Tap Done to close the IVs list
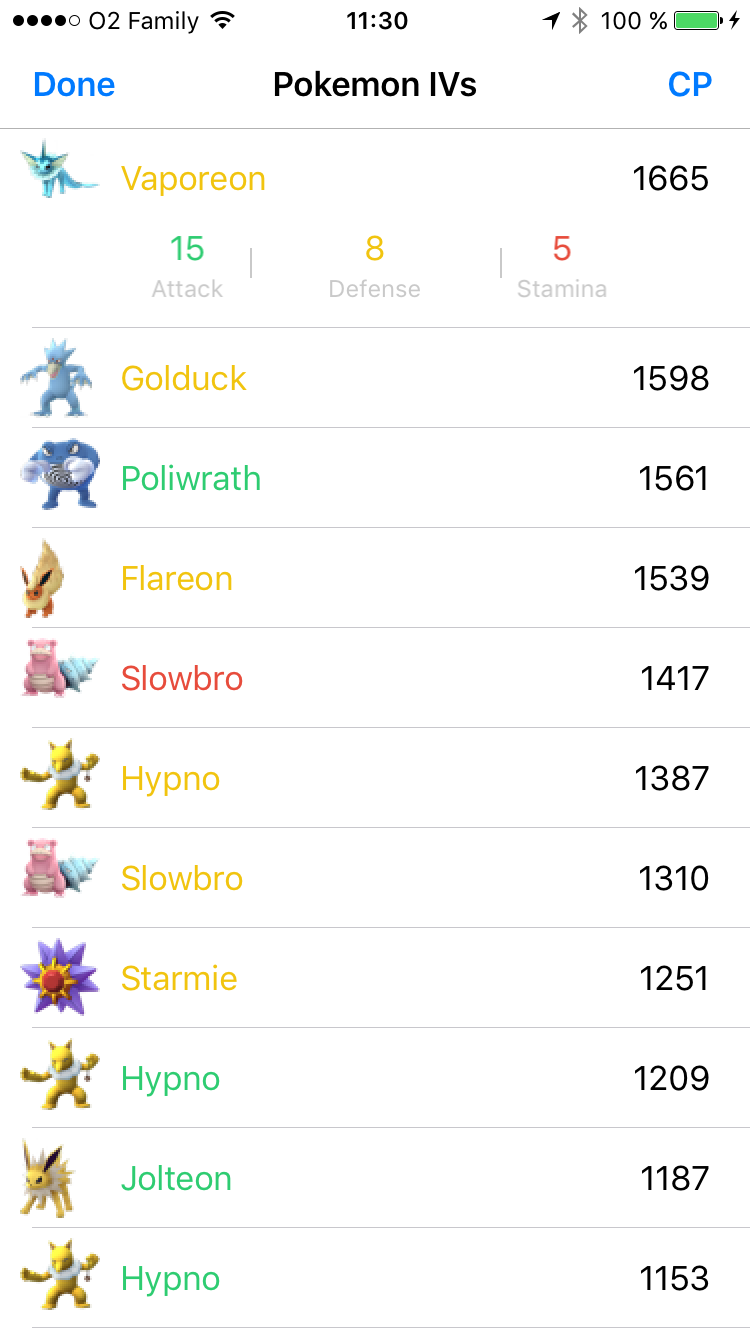Image resolution: width=750 pixels, height=1334 pixels. [x=74, y=85]
